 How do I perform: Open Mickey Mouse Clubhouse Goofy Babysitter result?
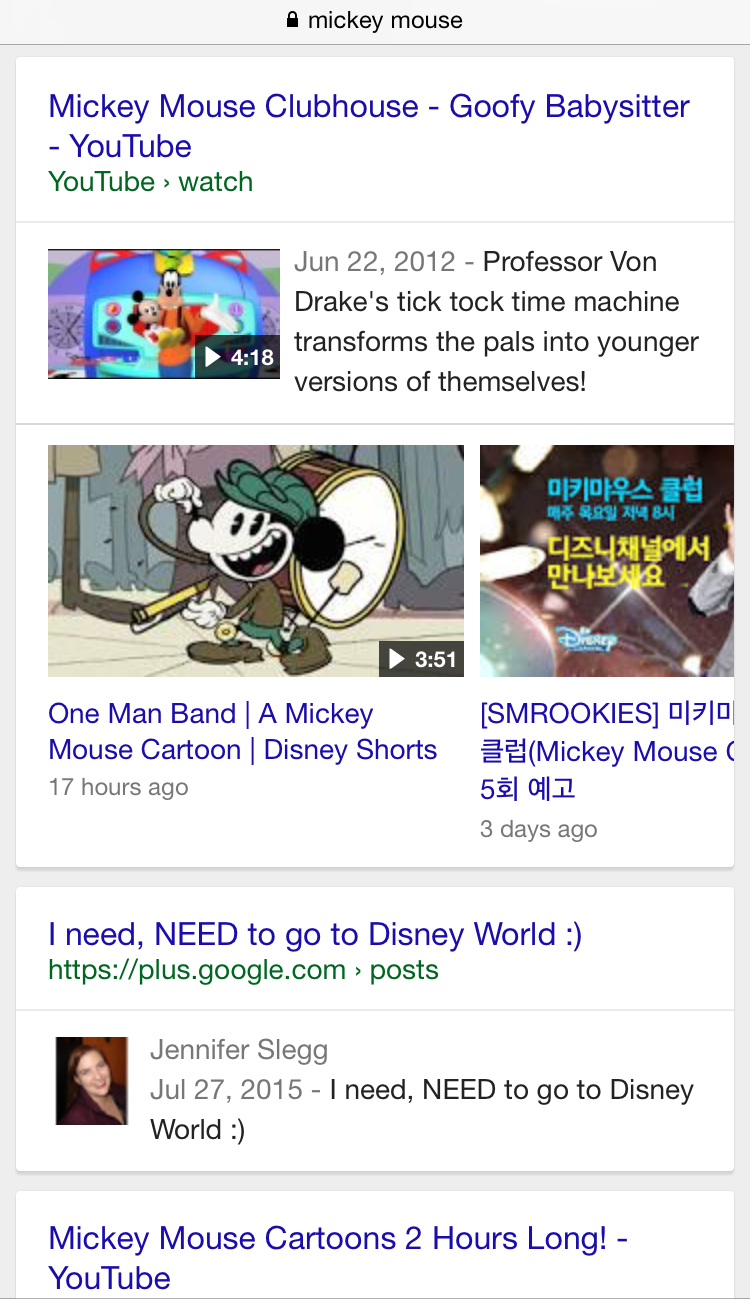368,125
